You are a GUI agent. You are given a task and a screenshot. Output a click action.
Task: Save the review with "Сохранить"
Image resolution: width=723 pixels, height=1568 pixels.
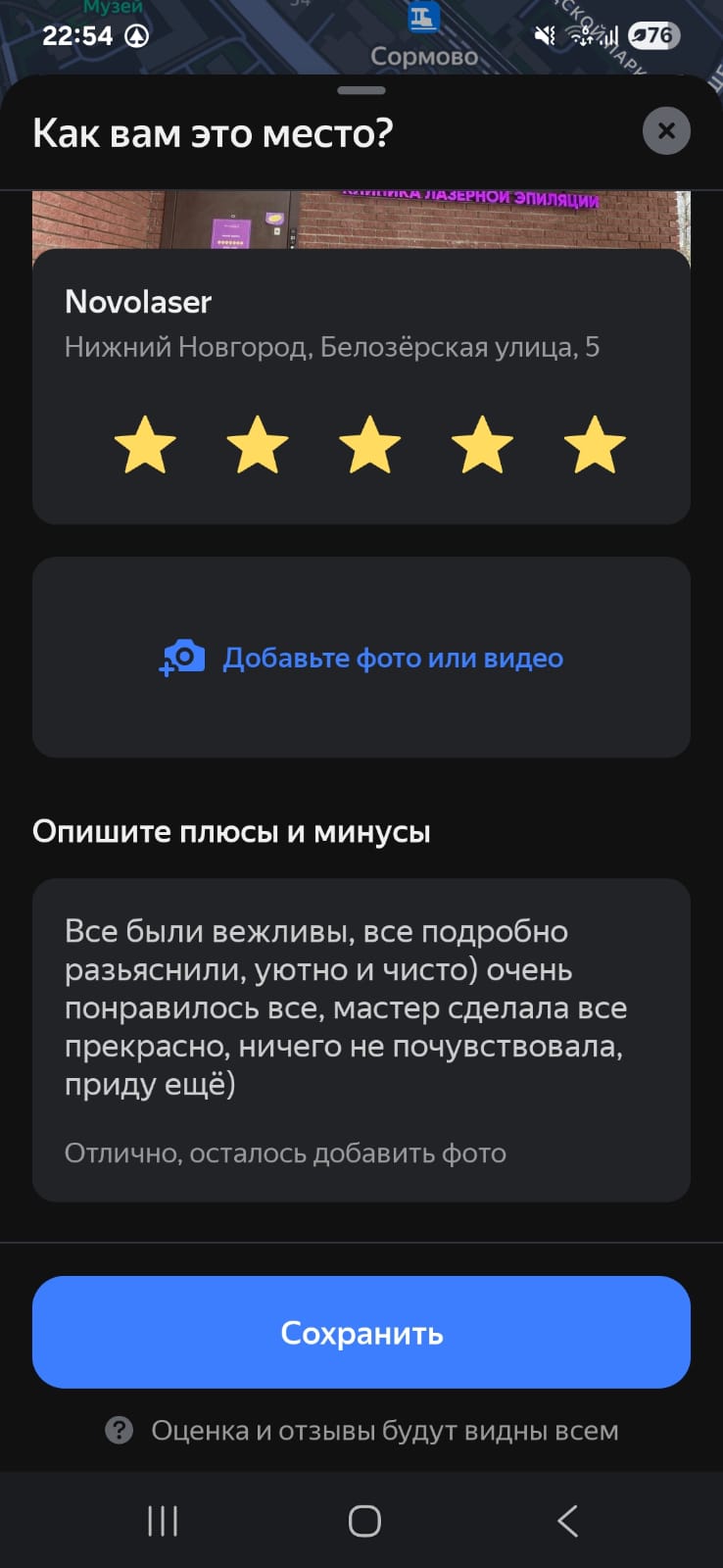click(361, 1332)
